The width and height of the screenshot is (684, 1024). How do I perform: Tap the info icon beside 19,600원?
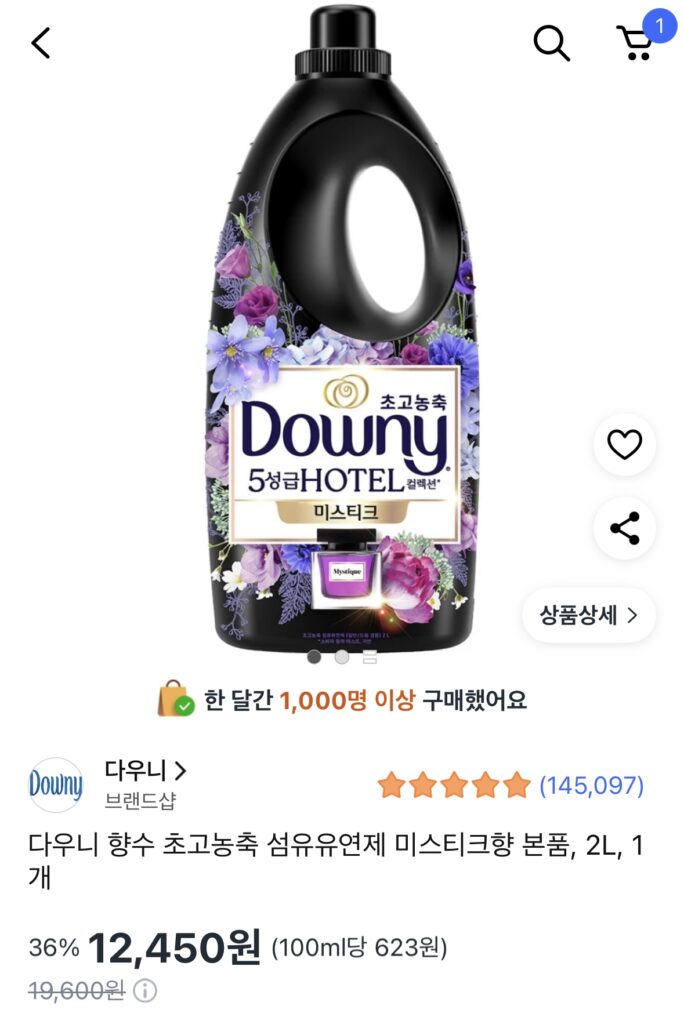[146, 991]
